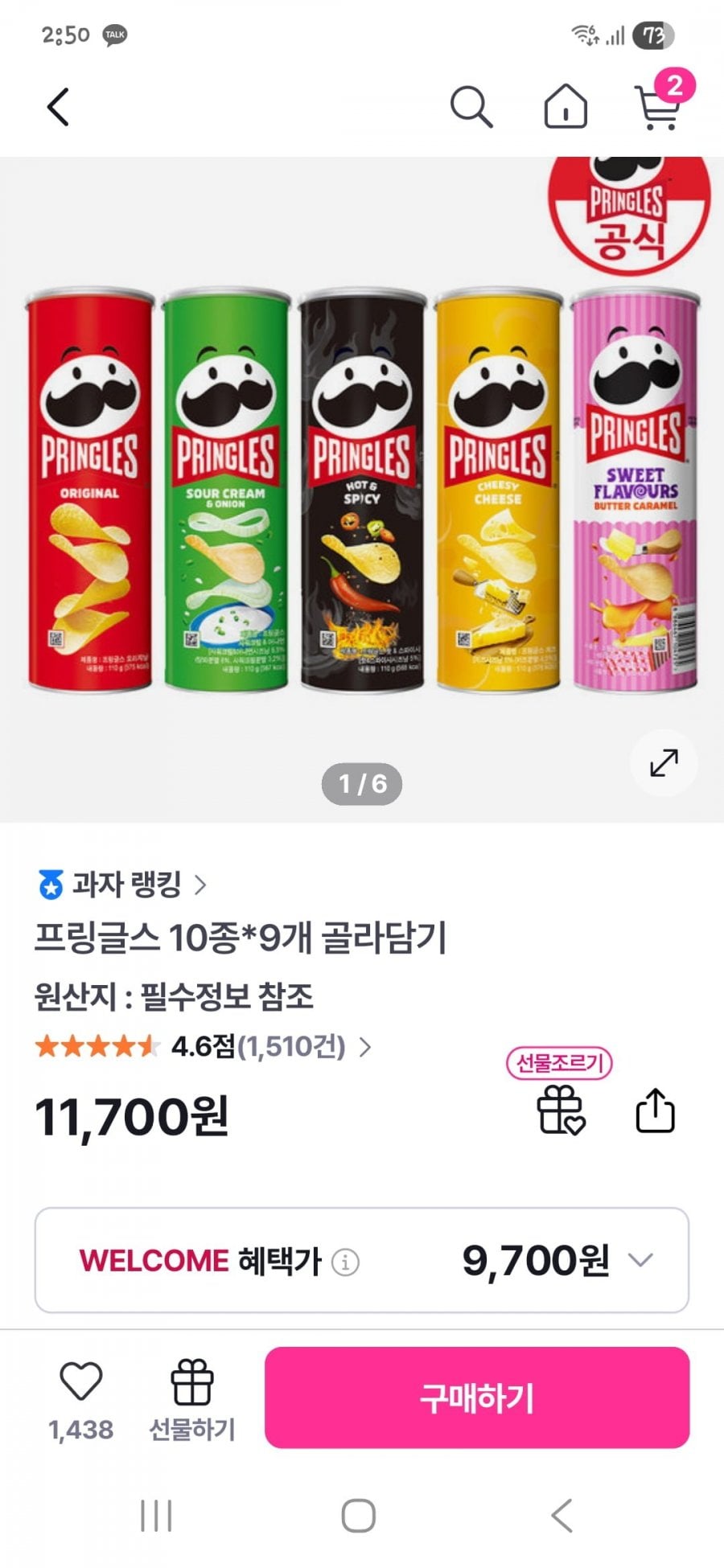Open the shopping cart
Viewport: 724px width, 1568px height.
coord(659,107)
